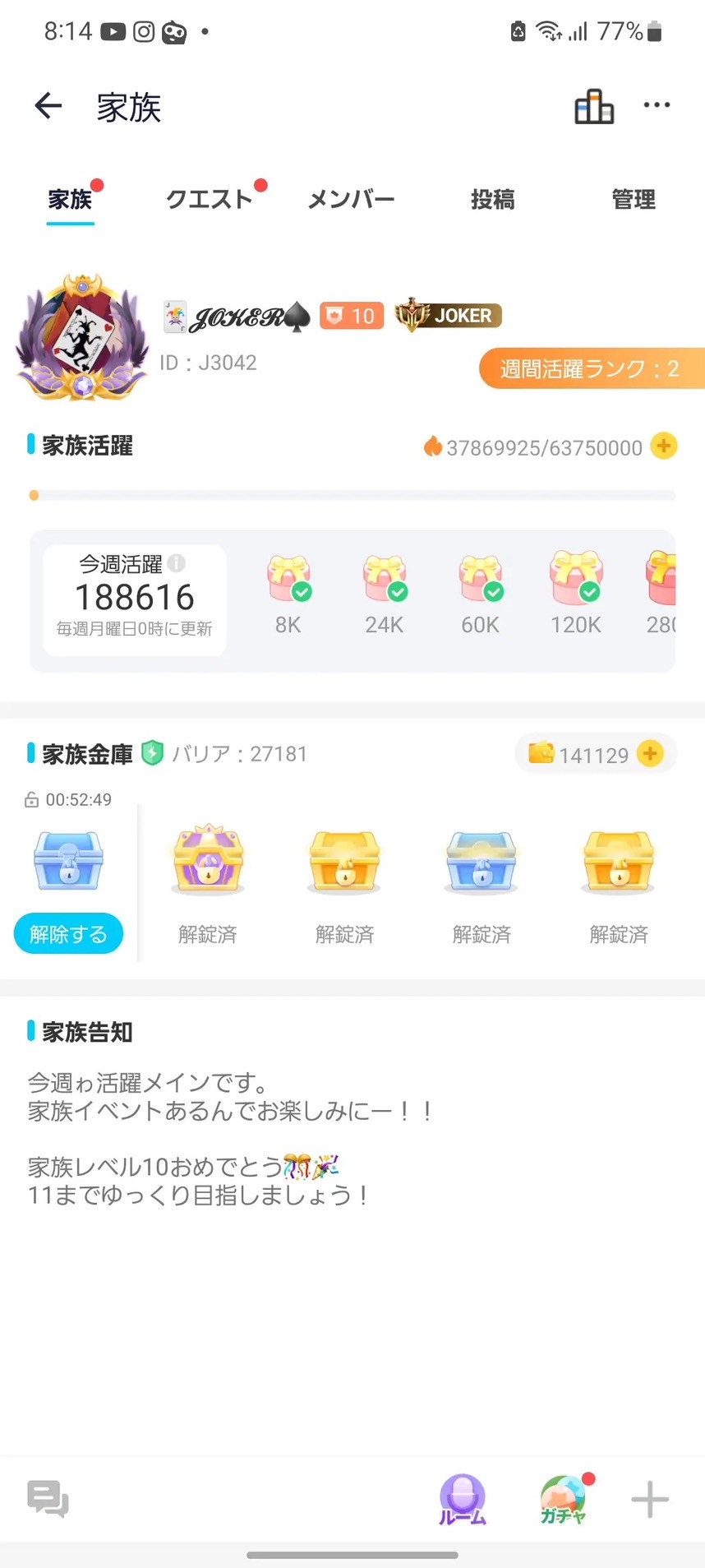This screenshot has width=705, height=1568.
Task: Add coins with the plus by 141129
Action: [x=650, y=754]
